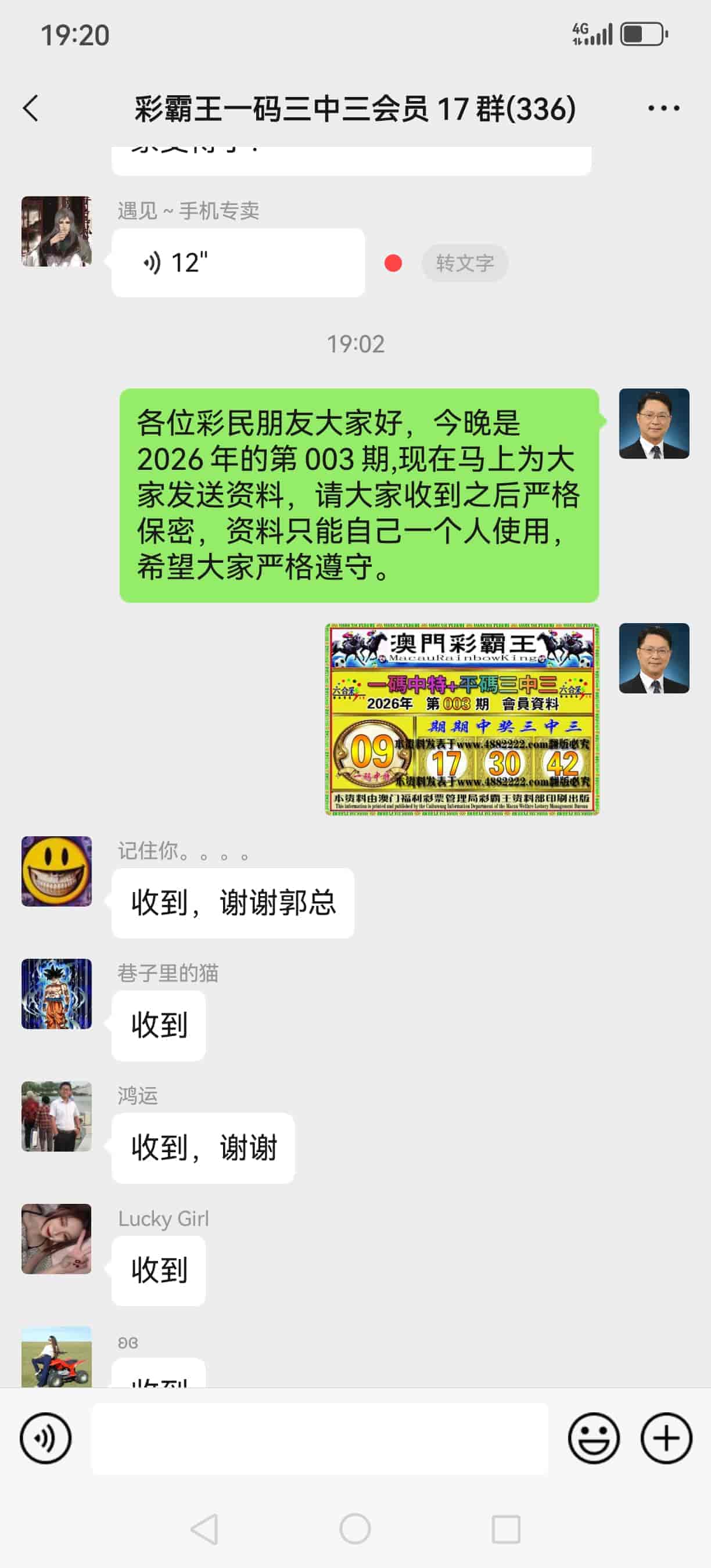Open recent apps from the navigation bar
This screenshot has width=711, height=1568.
pos(505,1529)
